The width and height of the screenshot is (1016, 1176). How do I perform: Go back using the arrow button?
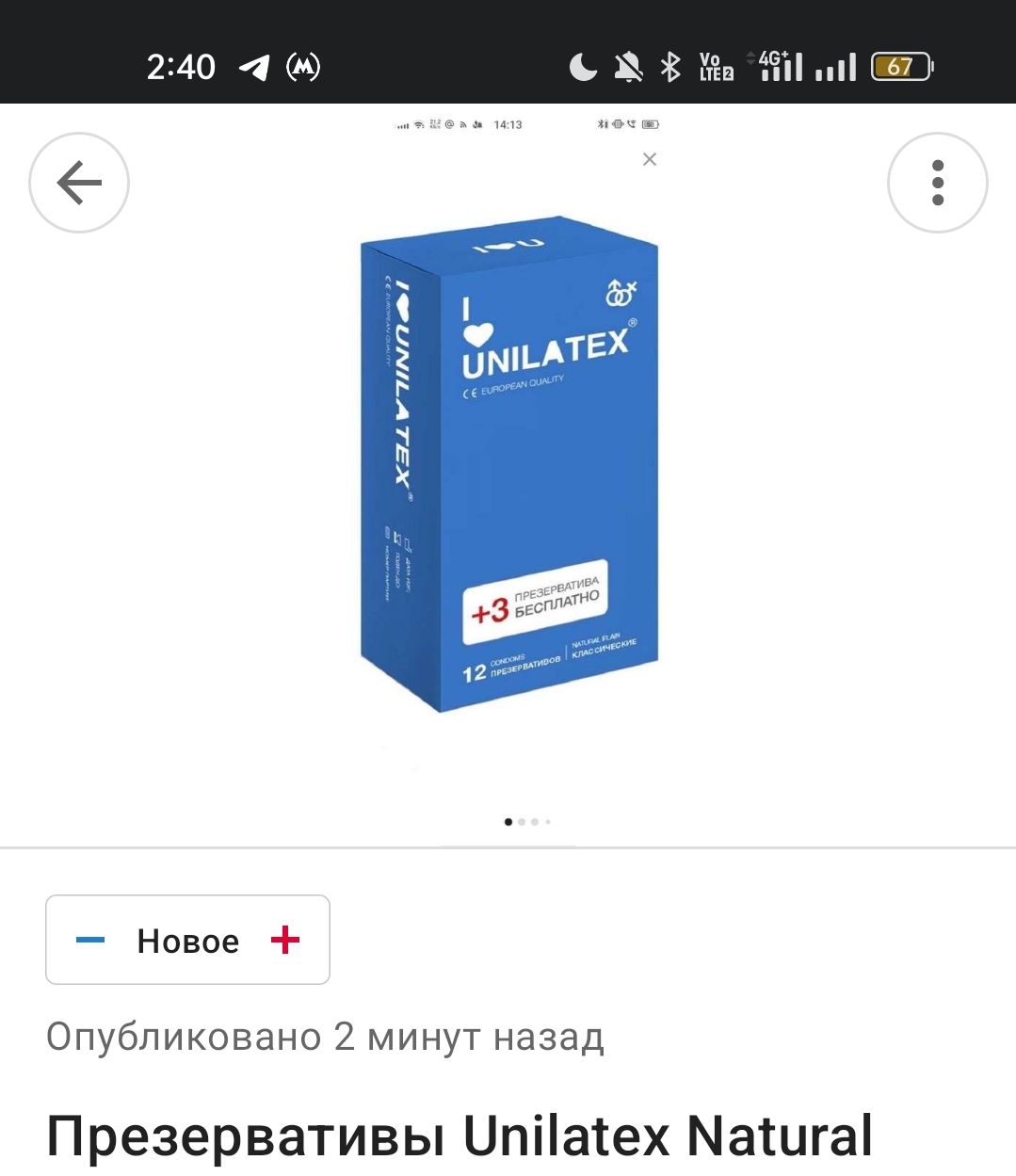(x=79, y=183)
